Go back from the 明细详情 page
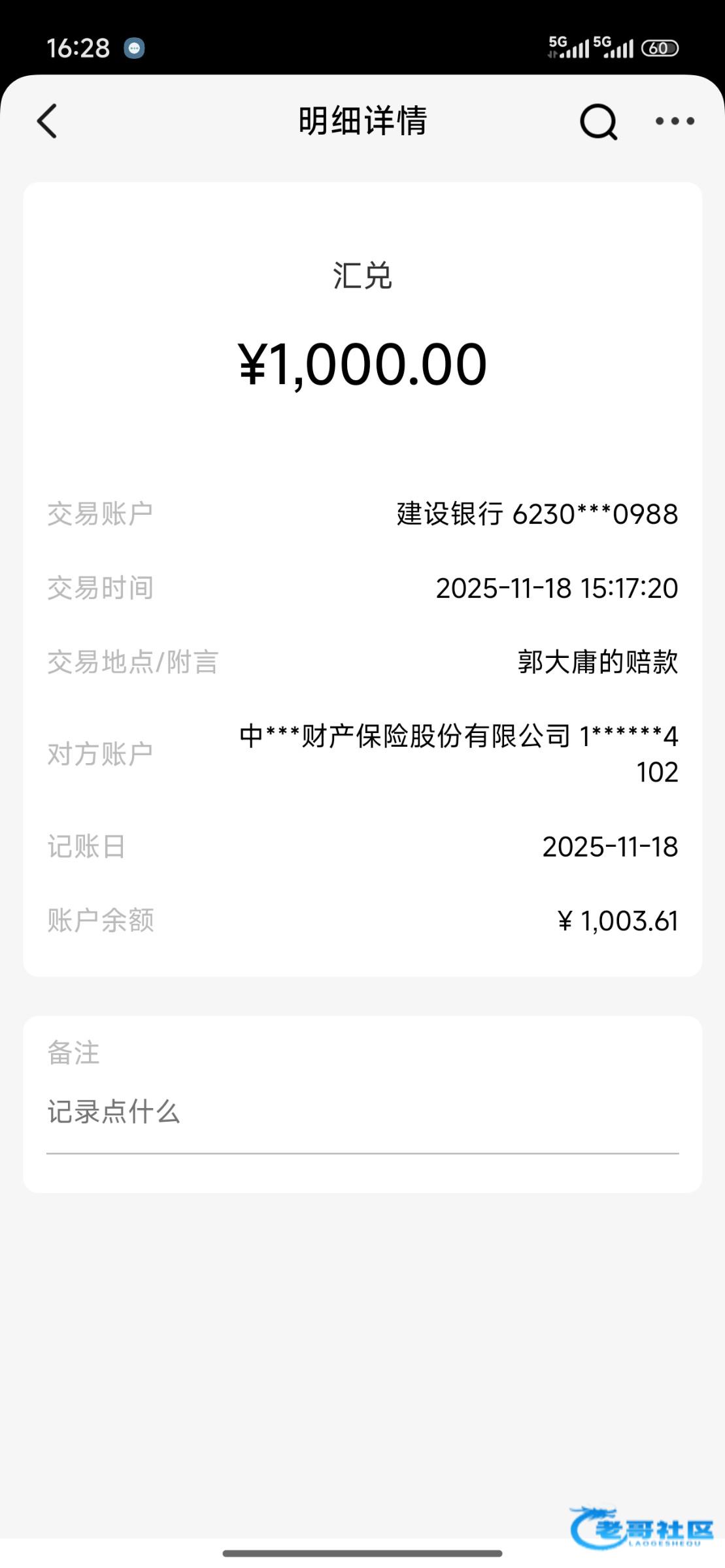Viewport: 725px width, 1568px height. (x=47, y=122)
